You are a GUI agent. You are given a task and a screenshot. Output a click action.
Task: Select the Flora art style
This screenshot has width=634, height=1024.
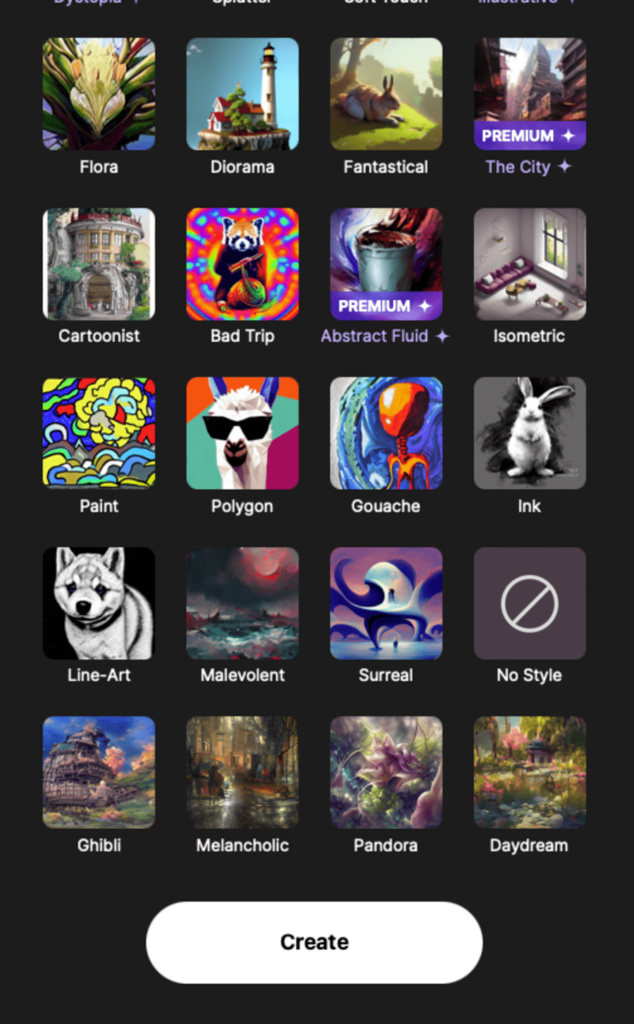coord(99,94)
